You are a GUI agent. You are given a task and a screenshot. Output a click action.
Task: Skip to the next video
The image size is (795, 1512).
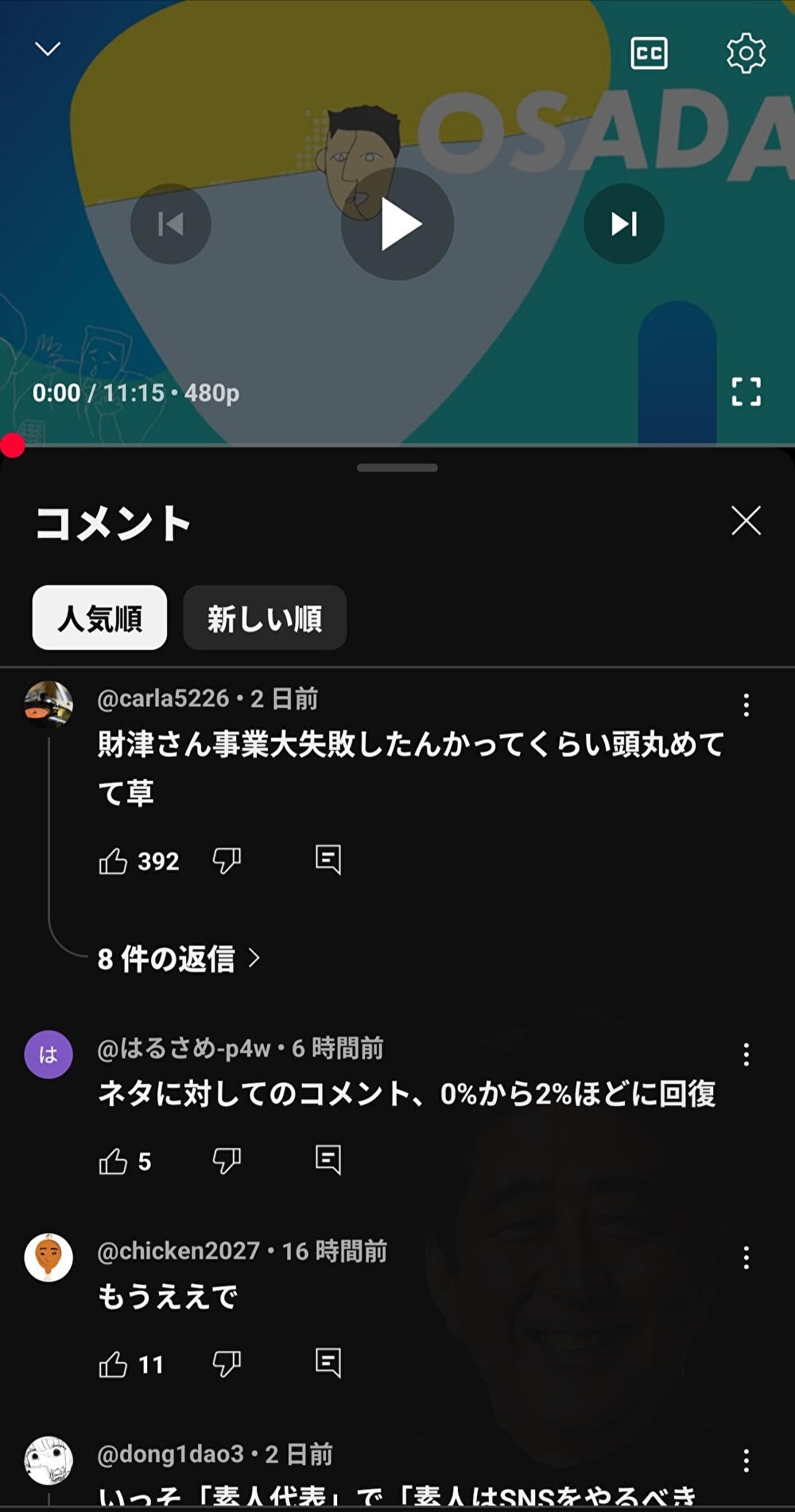click(624, 224)
